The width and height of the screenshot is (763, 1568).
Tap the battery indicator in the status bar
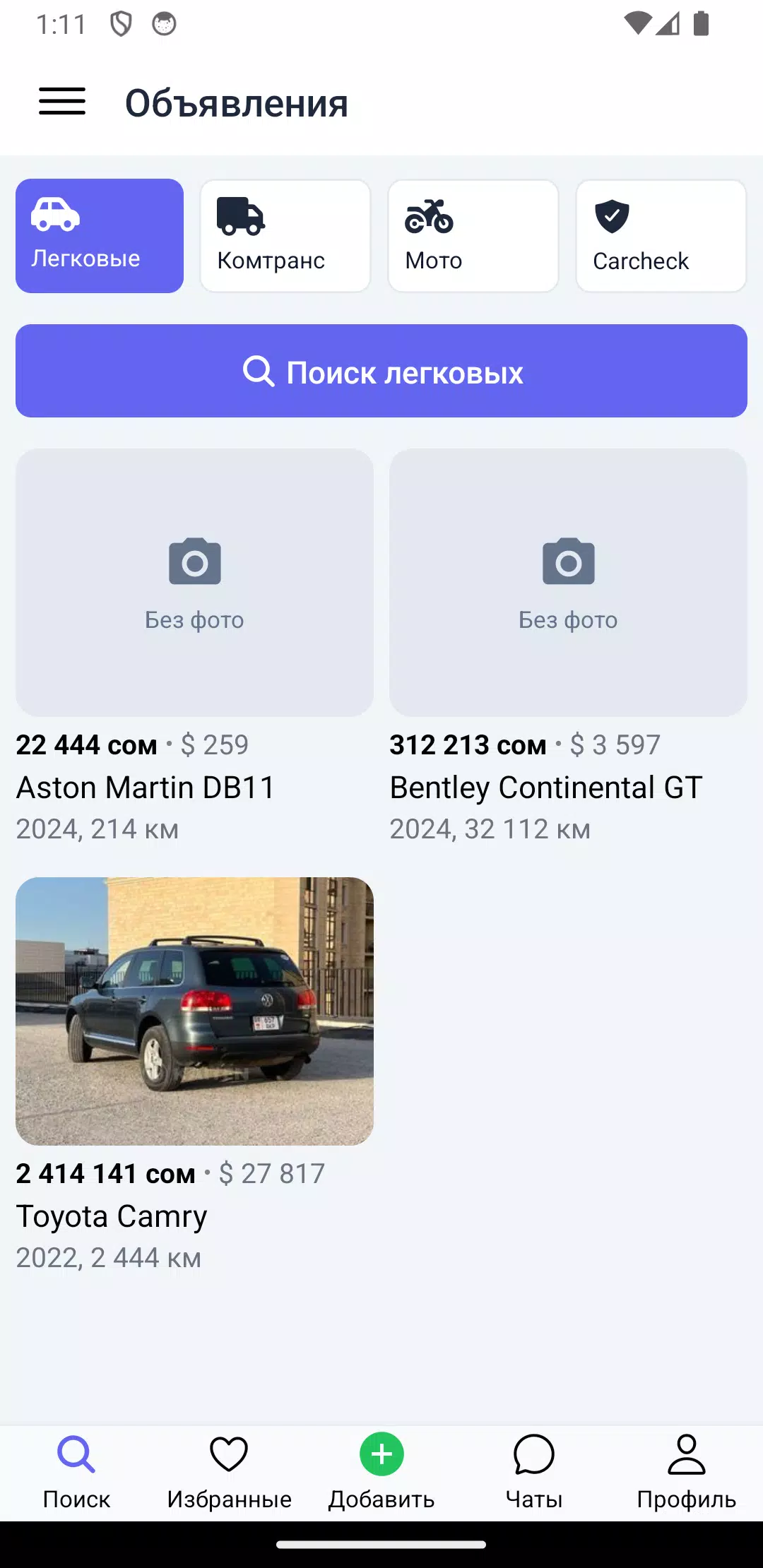tap(702, 23)
